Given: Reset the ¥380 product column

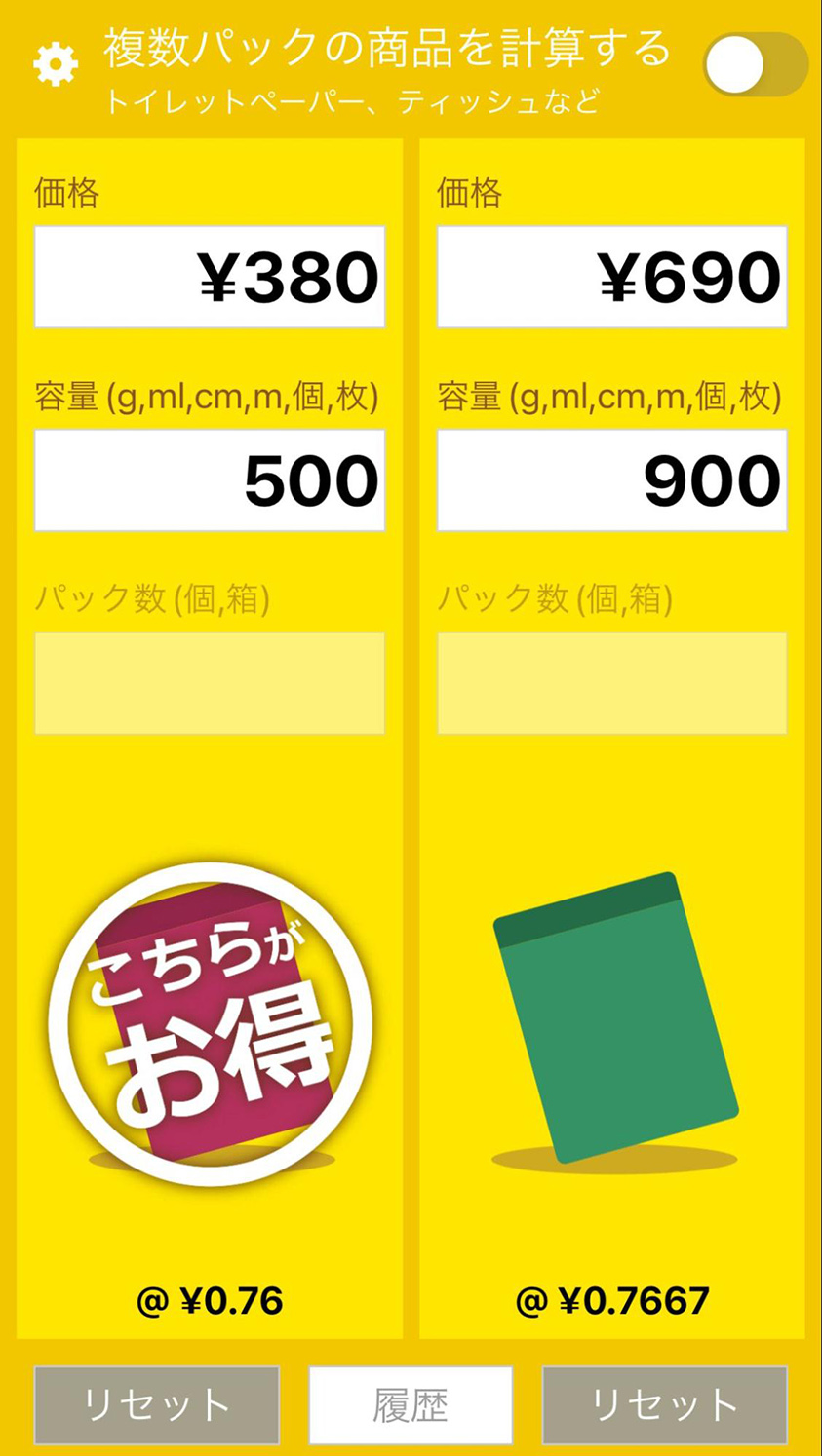Looking at the screenshot, I should point(157,1404).
